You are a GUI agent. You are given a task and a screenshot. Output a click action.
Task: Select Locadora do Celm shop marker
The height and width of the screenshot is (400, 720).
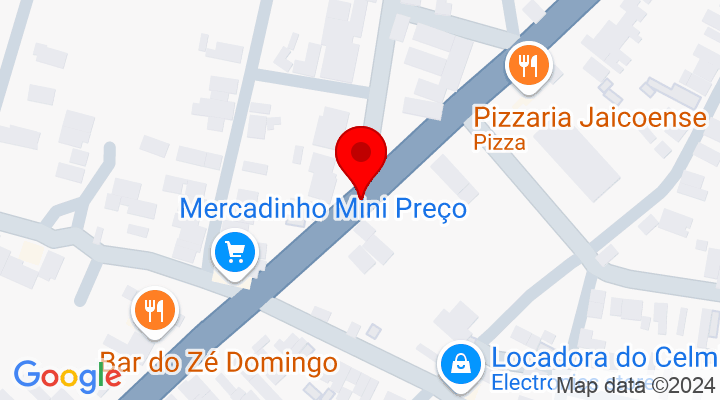coord(461,364)
